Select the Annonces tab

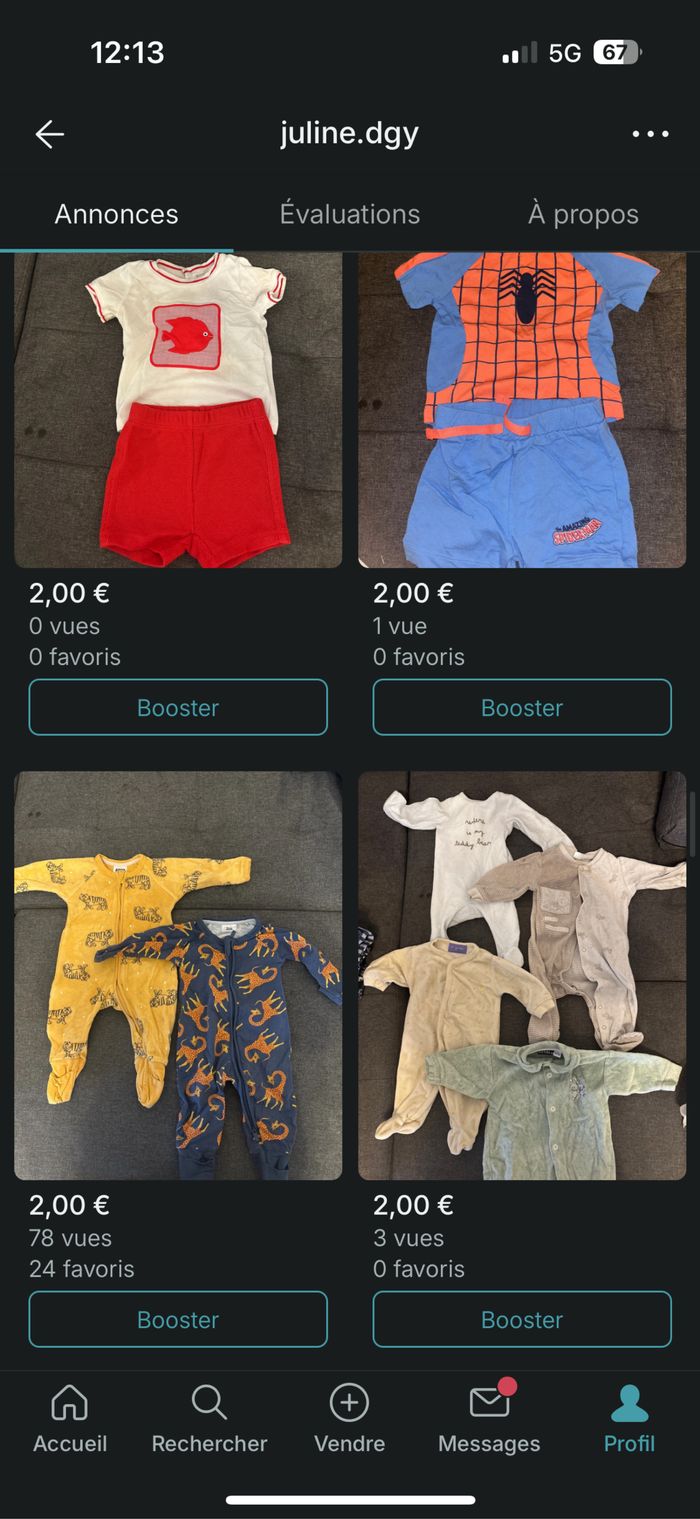[x=116, y=214]
